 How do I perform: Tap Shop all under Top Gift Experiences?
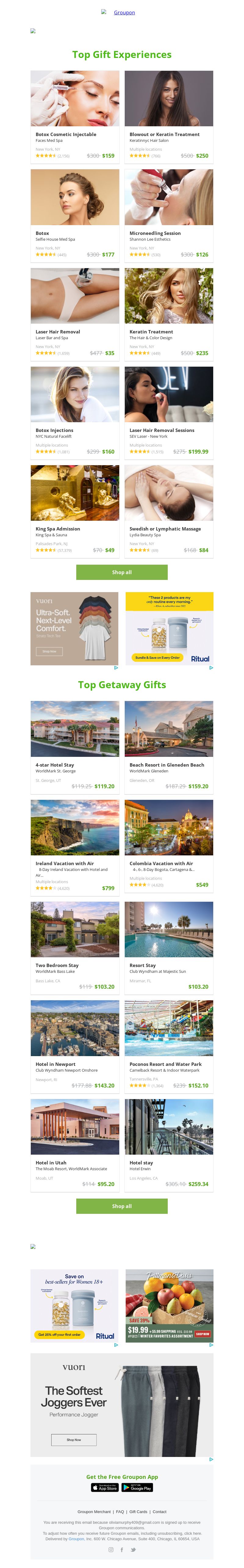point(122,572)
